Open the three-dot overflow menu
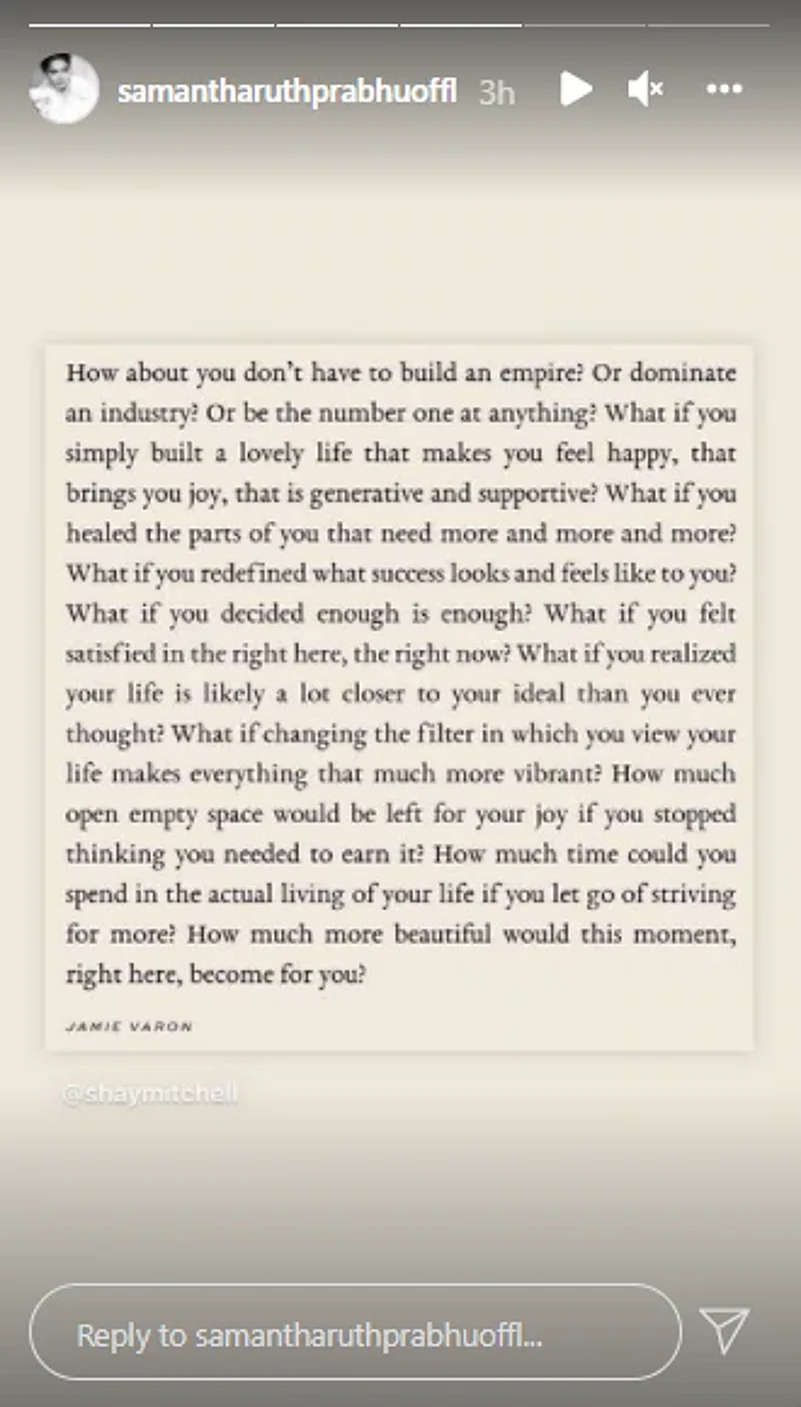Screen dimensions: 801x1407 724,90
